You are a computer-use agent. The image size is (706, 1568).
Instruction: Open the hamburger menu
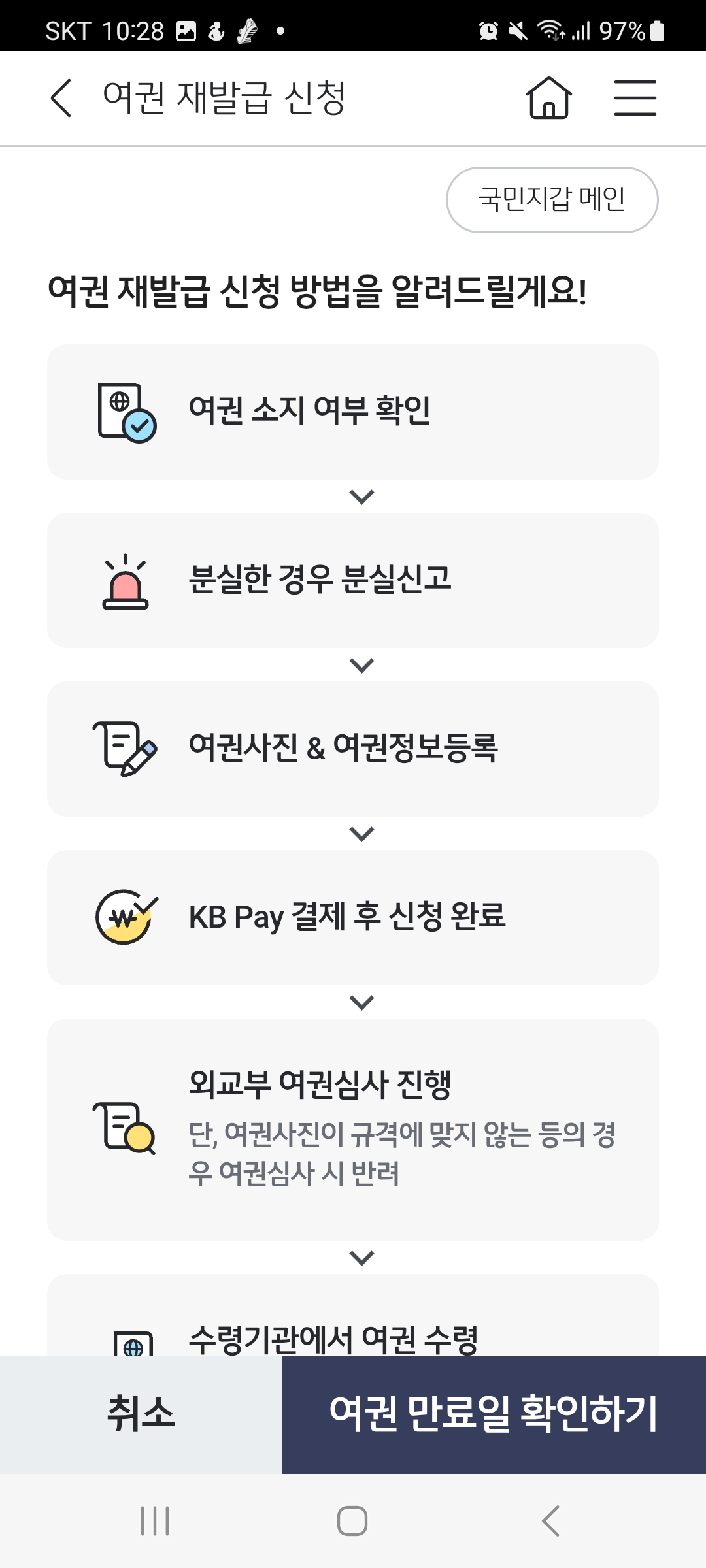click(635, 98)
